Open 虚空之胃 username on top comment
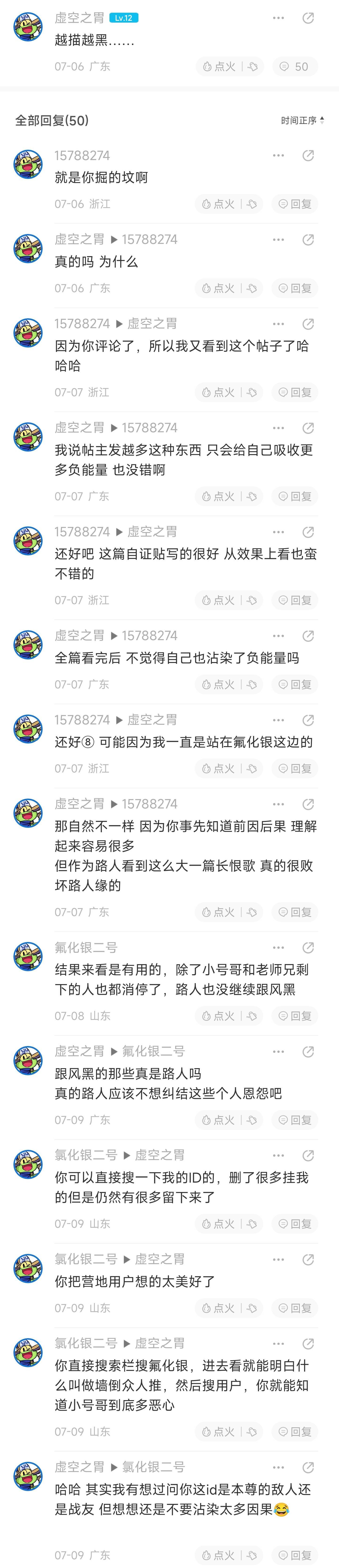This screenshot has height=1568, width=339. 79,18
